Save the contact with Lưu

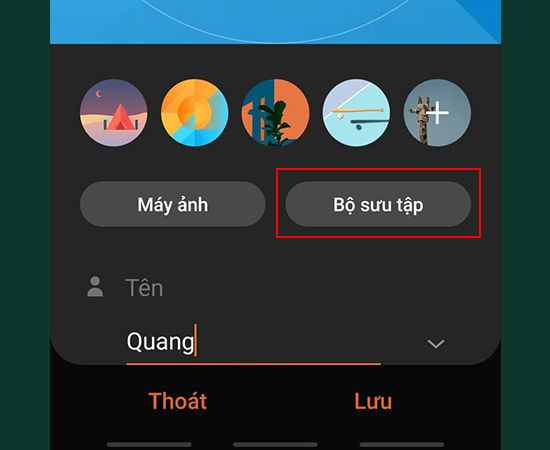pyautogui.click(x=373, y=401)
